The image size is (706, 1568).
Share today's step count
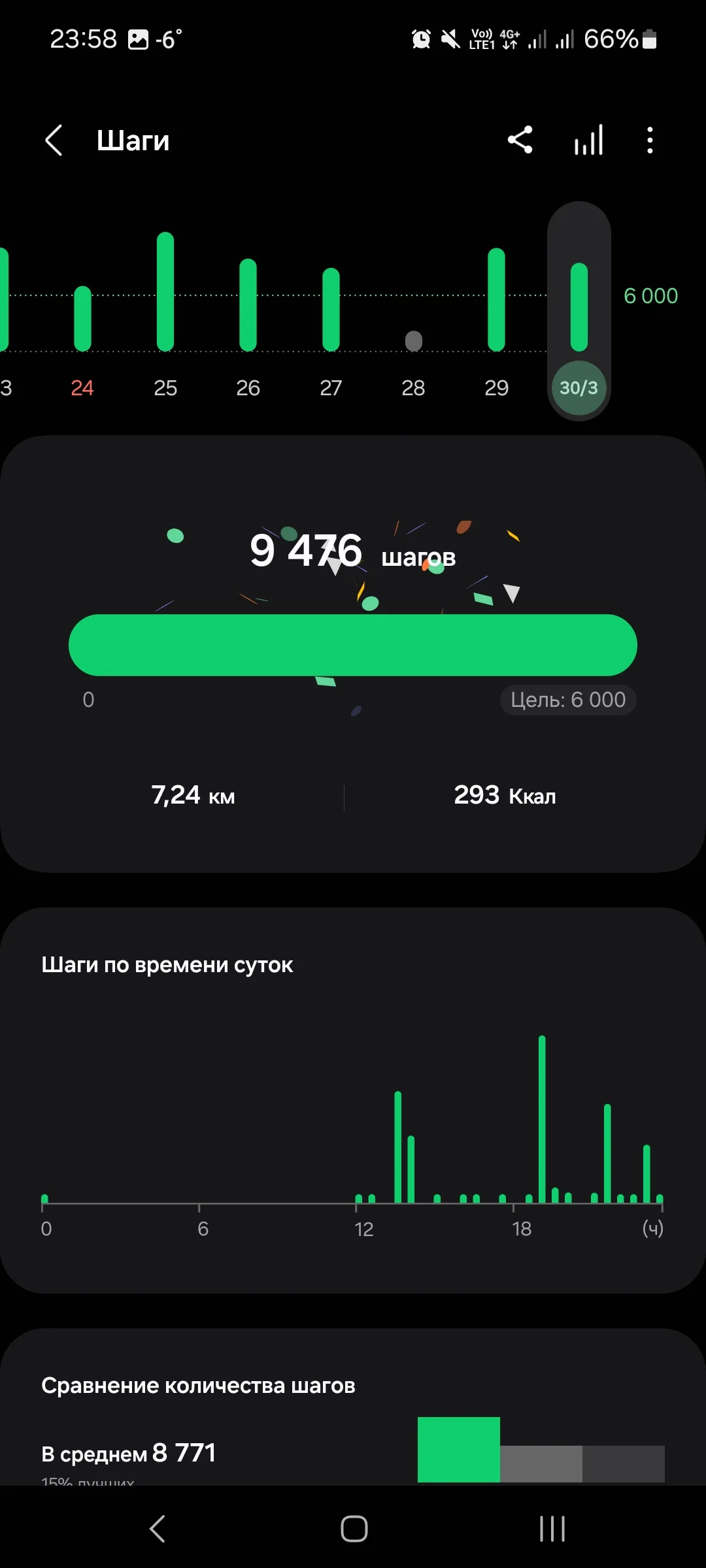520,140
